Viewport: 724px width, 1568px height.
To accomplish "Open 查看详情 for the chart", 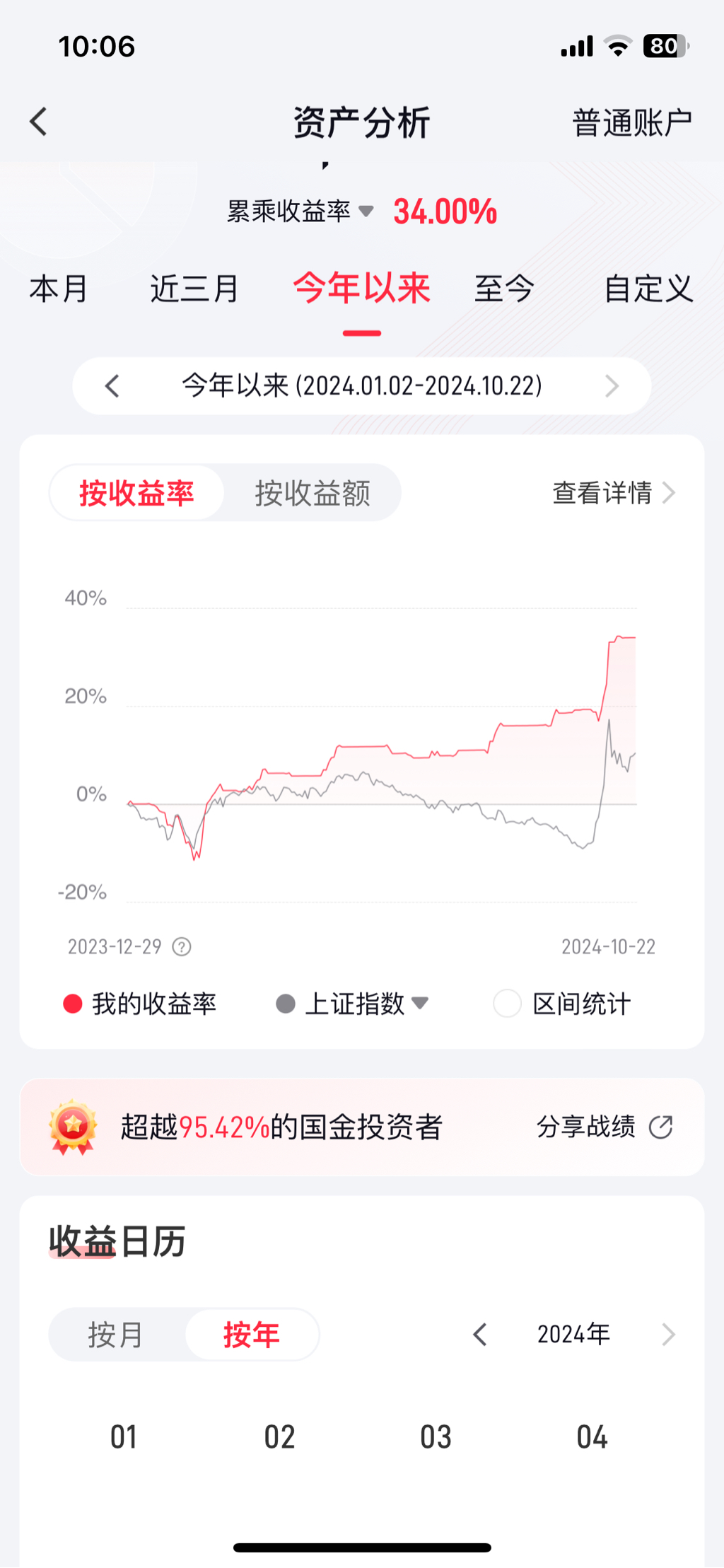I will point(613,493).
